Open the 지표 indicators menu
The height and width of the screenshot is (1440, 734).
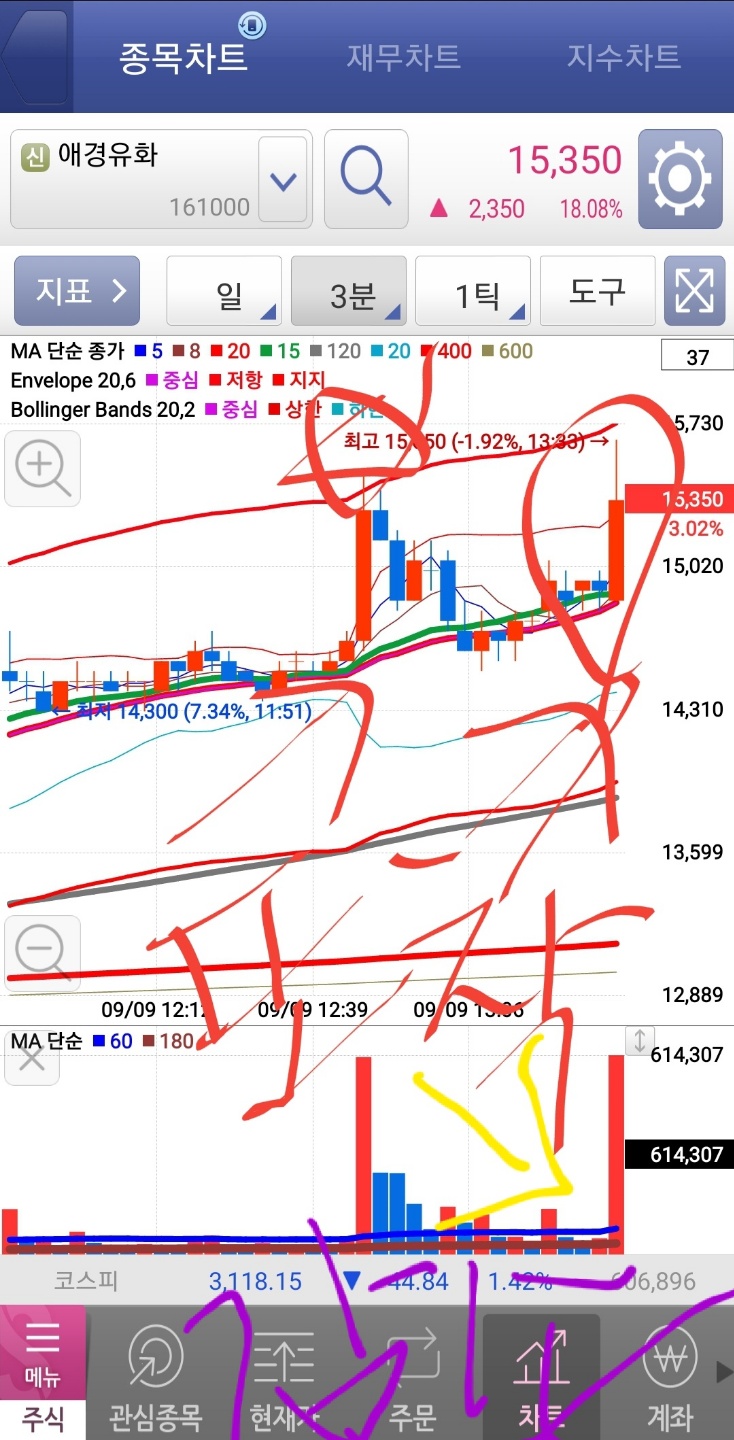76,291
